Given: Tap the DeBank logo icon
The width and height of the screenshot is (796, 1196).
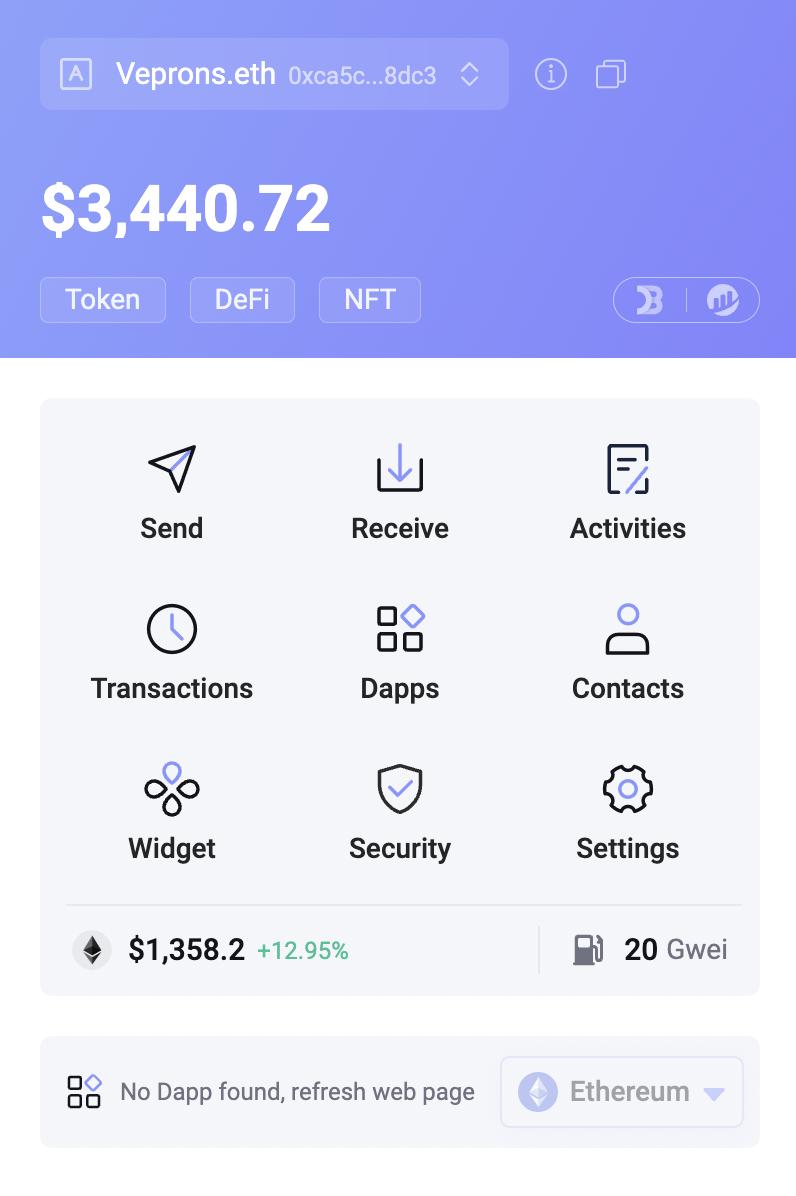Looking at the screenshot, I should click(x=651, y=300).
